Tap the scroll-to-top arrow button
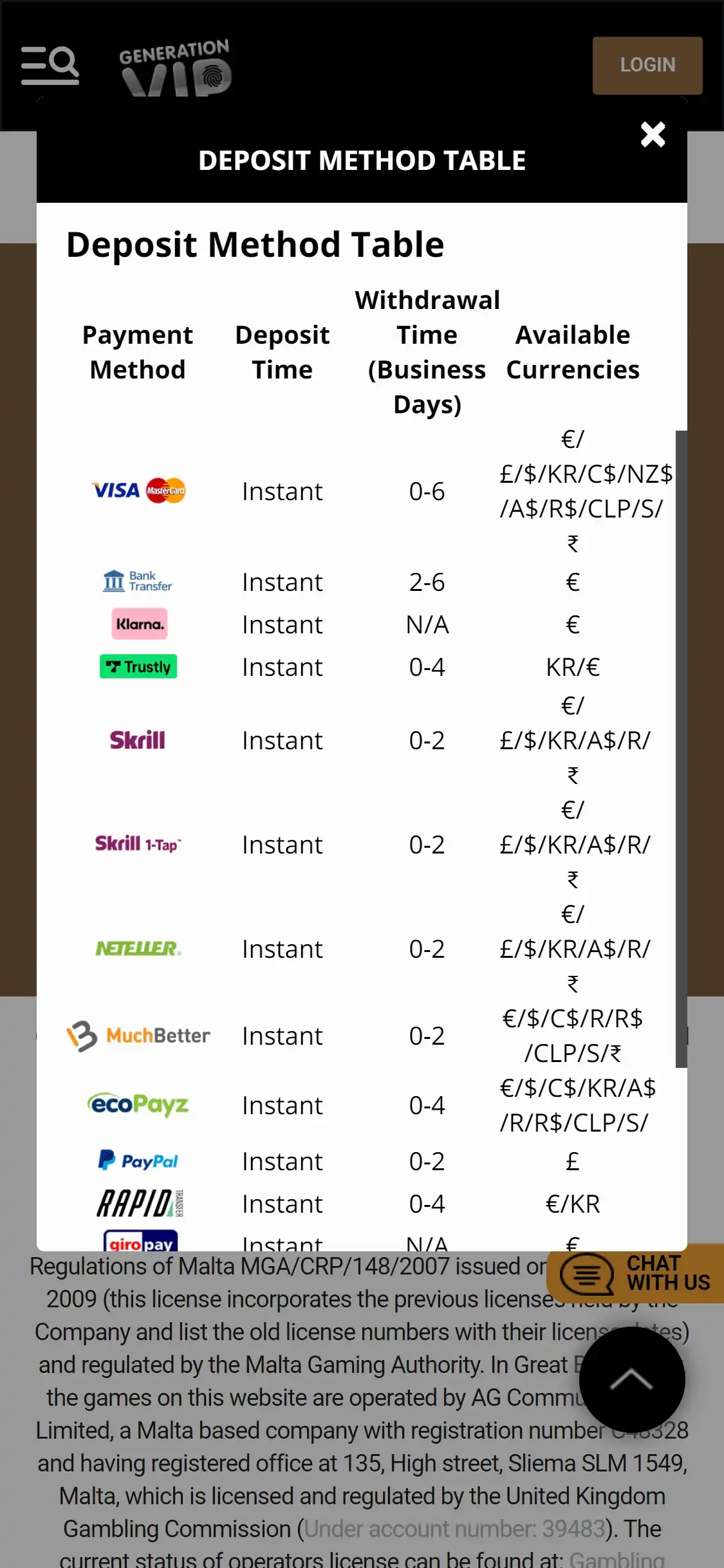 click(x=631, y=1379)
